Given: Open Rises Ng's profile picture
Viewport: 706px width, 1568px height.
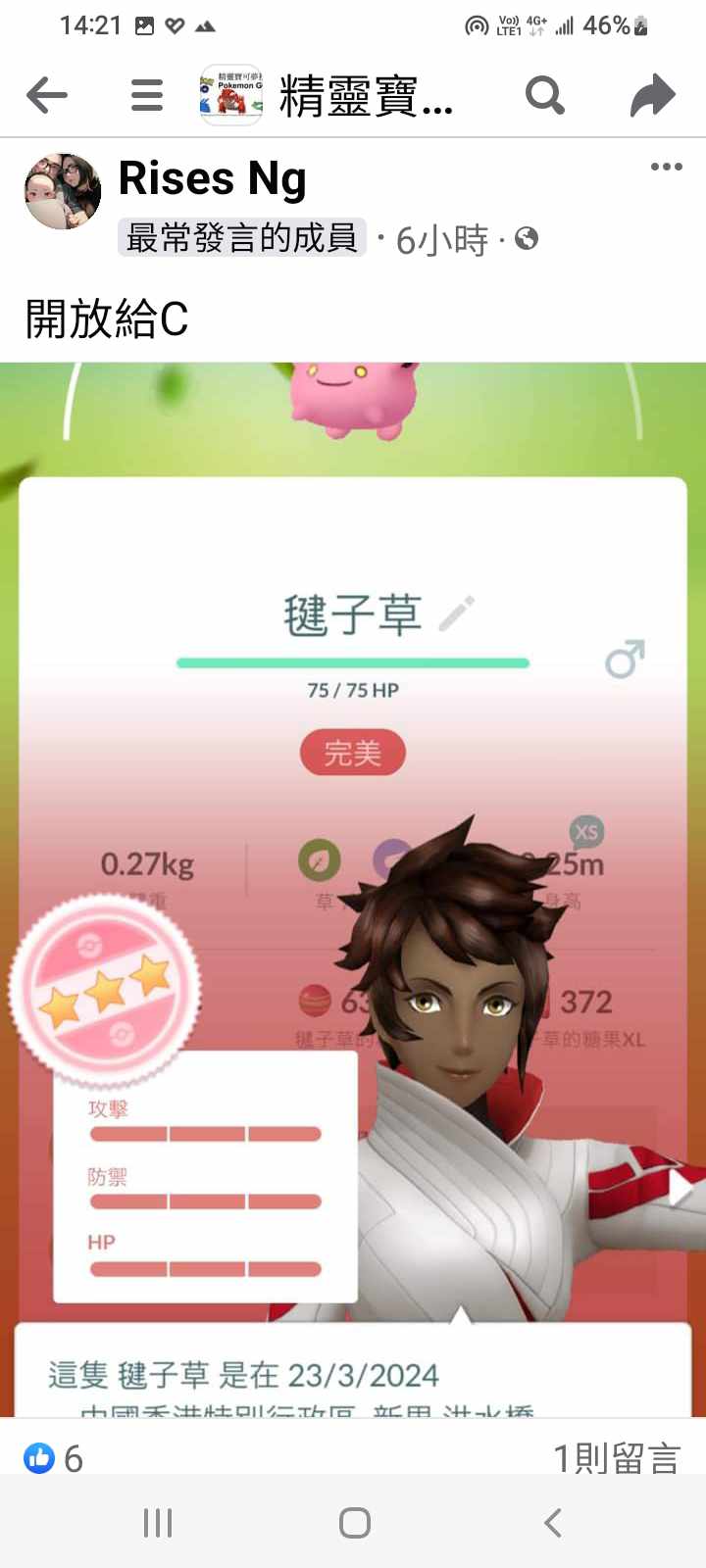Looking at the screenshot, I should pos(63,191).
